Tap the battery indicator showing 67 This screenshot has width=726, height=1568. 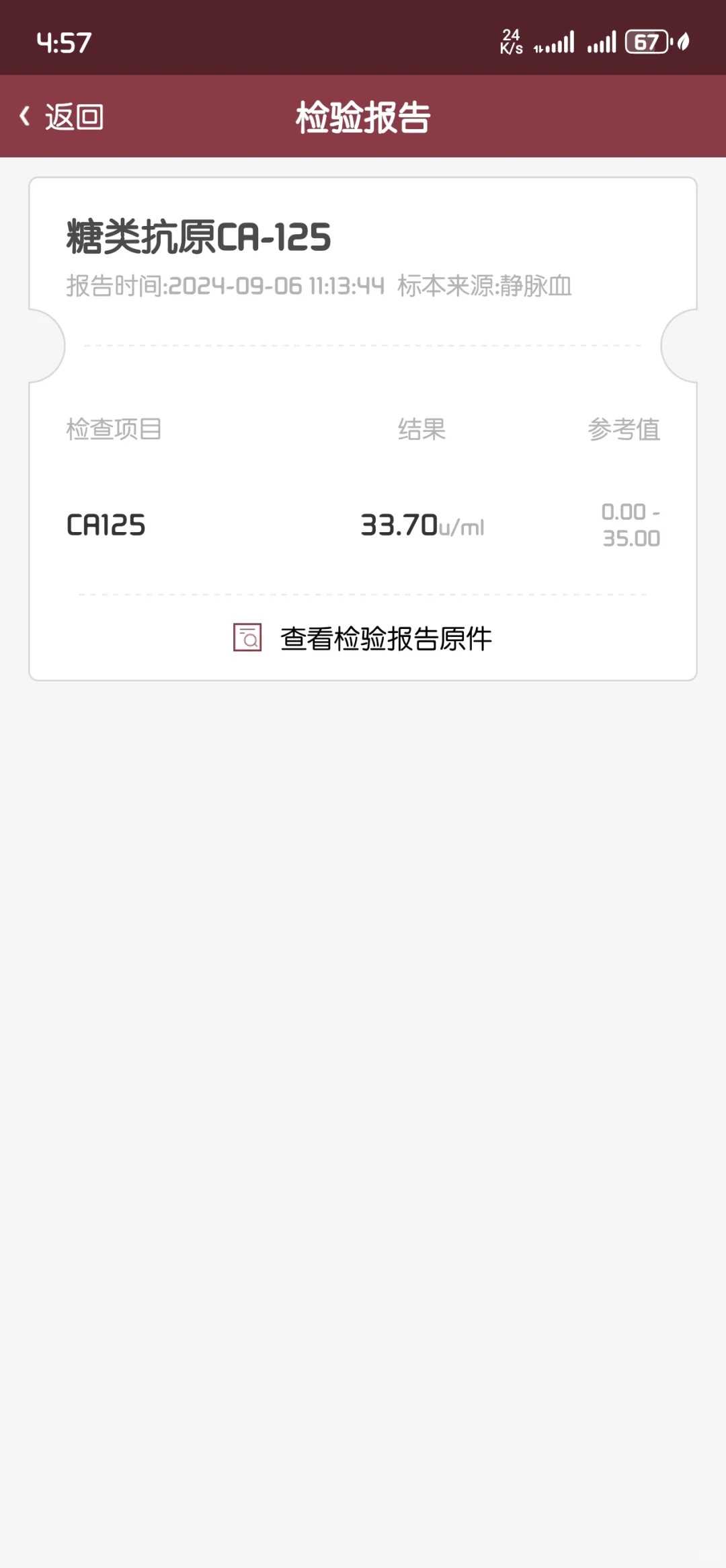tap(646, 42)
